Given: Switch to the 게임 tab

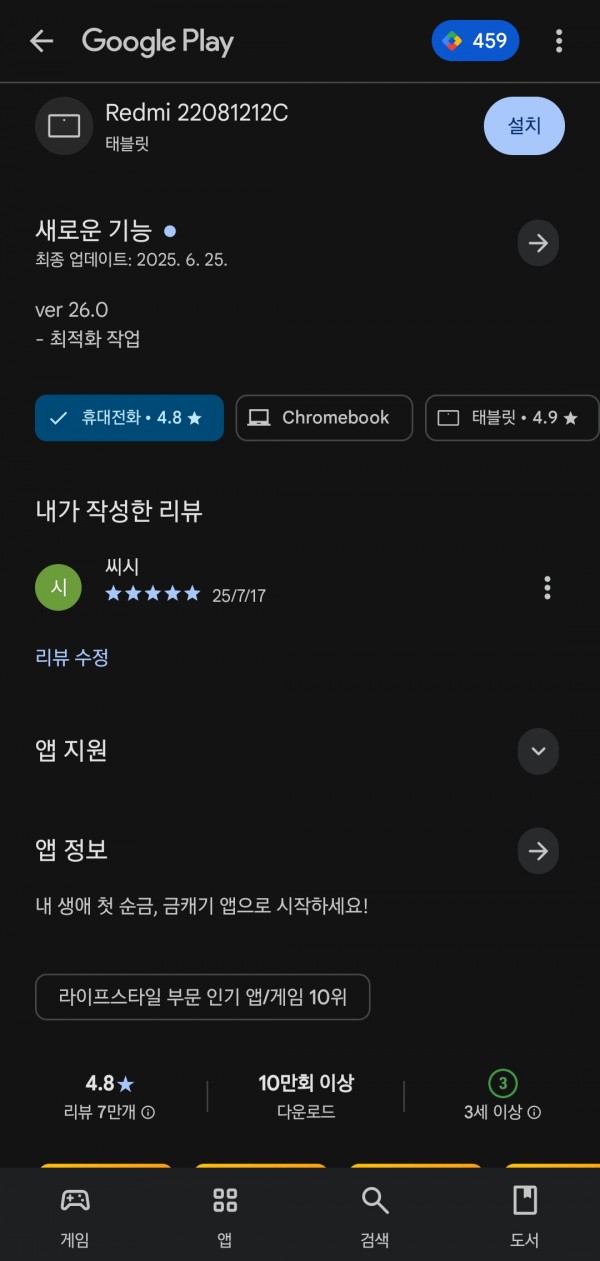Looking at the screenshot, I should tap(75, 1215).
